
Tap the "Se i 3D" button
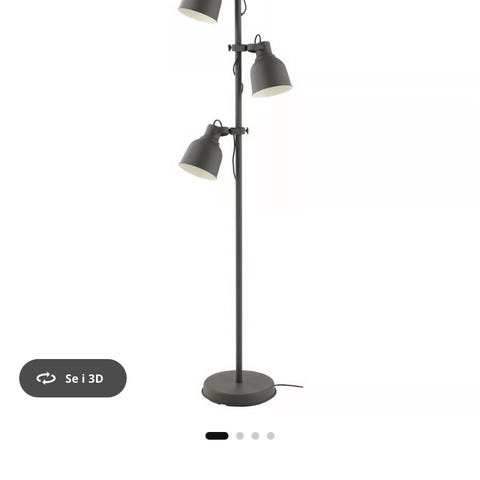(x=73, y=378)
